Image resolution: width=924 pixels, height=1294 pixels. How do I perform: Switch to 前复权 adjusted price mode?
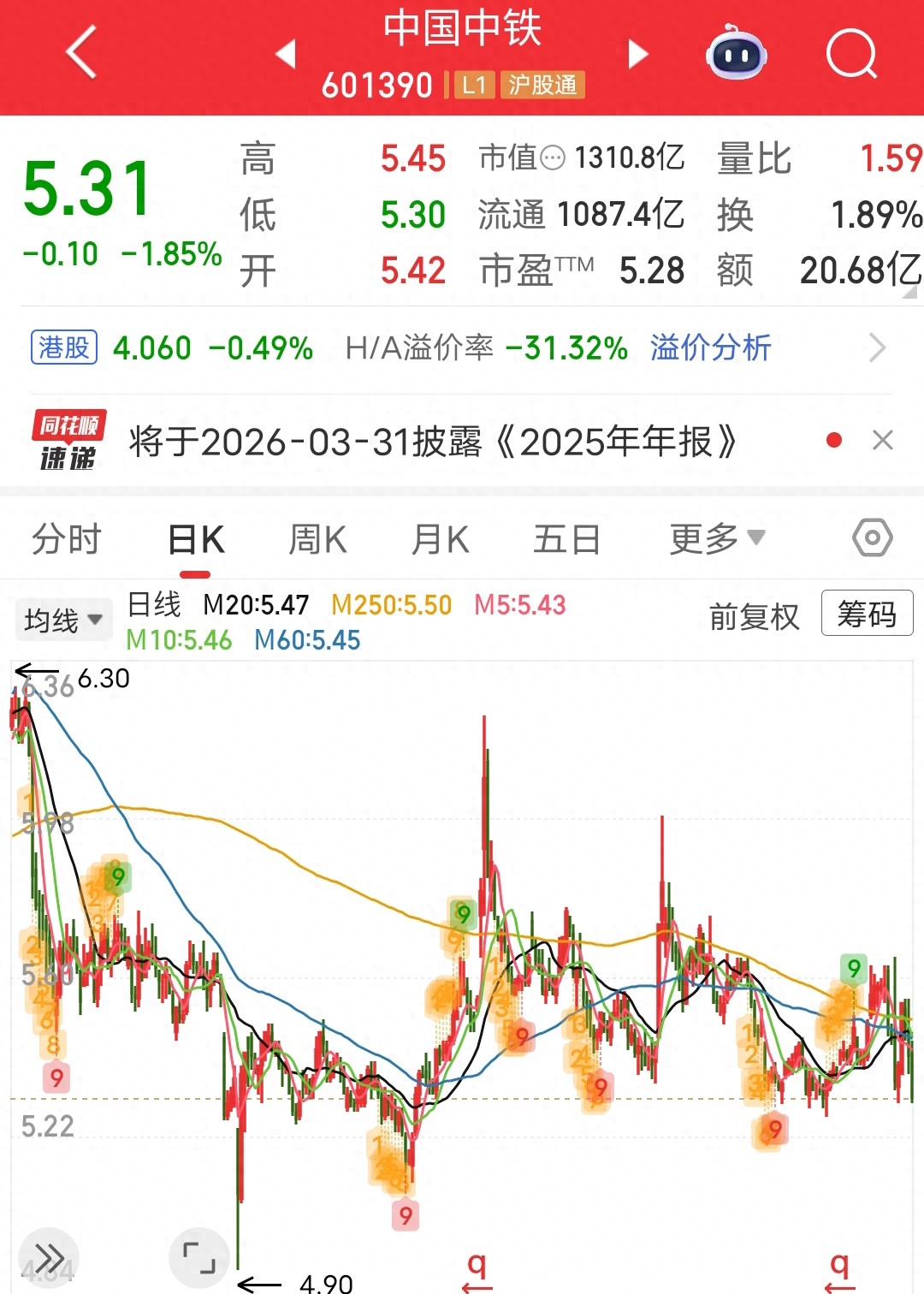click(x=755, y=614)
